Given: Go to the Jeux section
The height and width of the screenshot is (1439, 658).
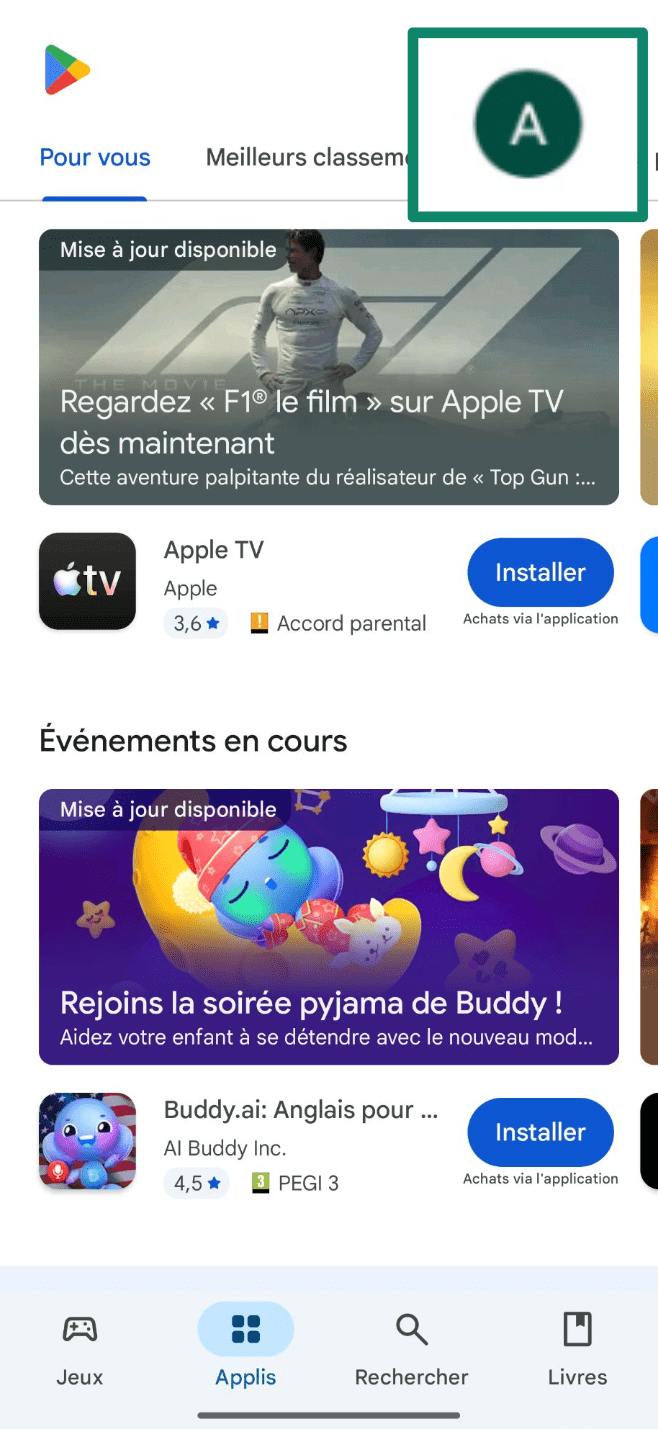Looking at the screenshot, I should pos(80,1349).
